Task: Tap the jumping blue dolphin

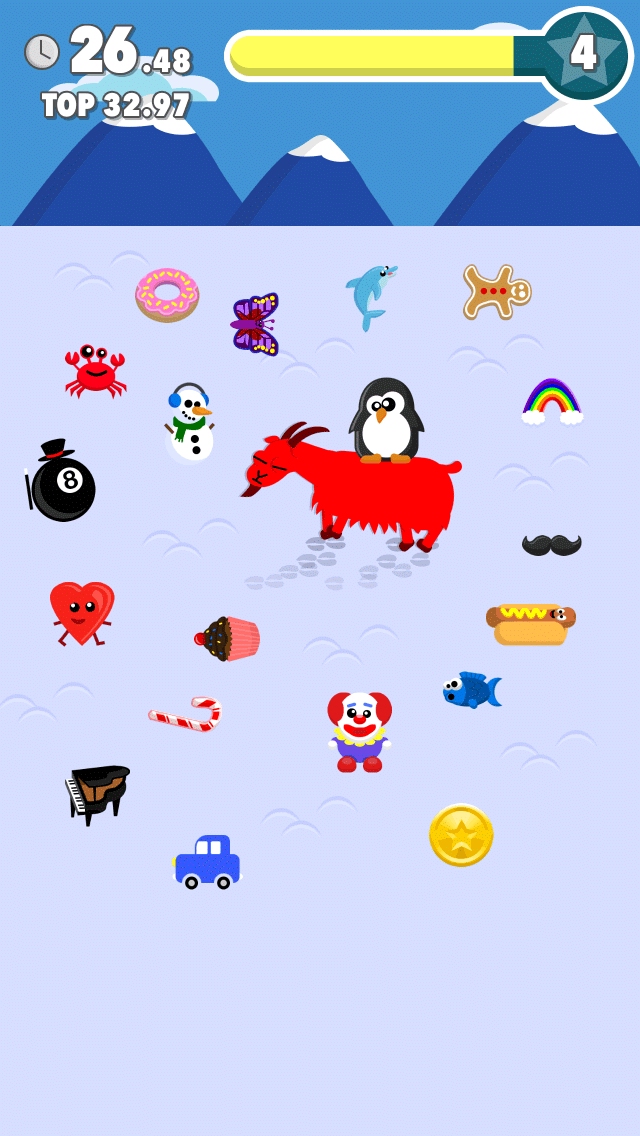Action: 370,297
